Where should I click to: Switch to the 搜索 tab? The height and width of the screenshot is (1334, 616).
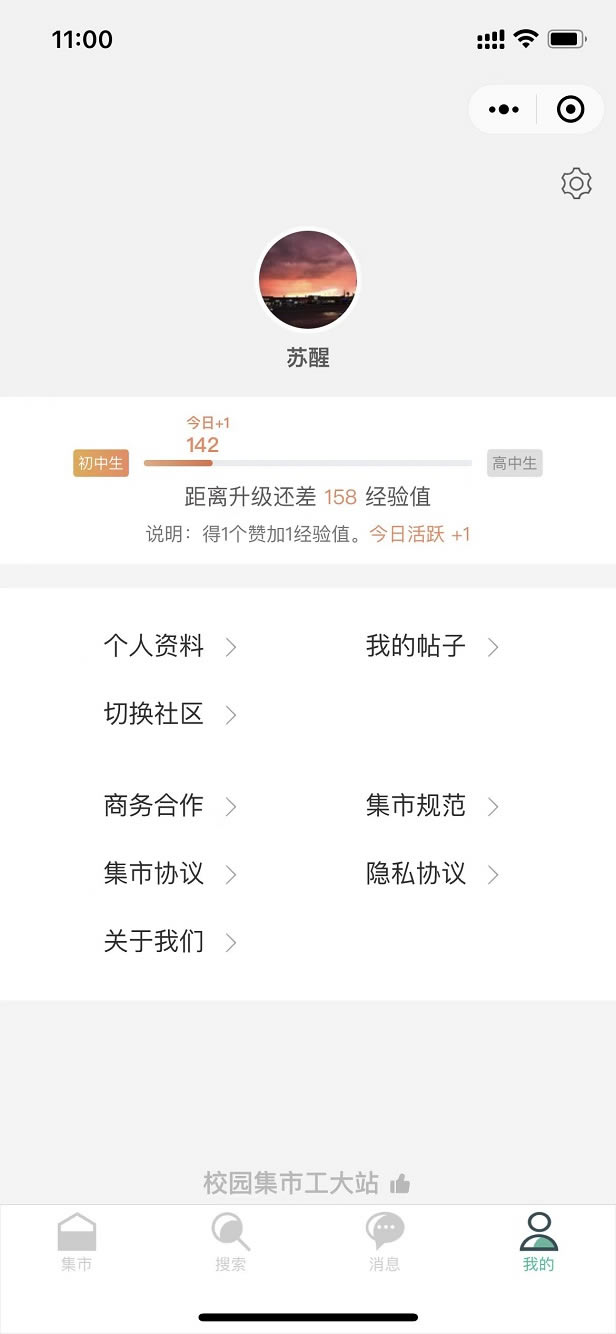pyautogui.click(x=231, y=1242)
